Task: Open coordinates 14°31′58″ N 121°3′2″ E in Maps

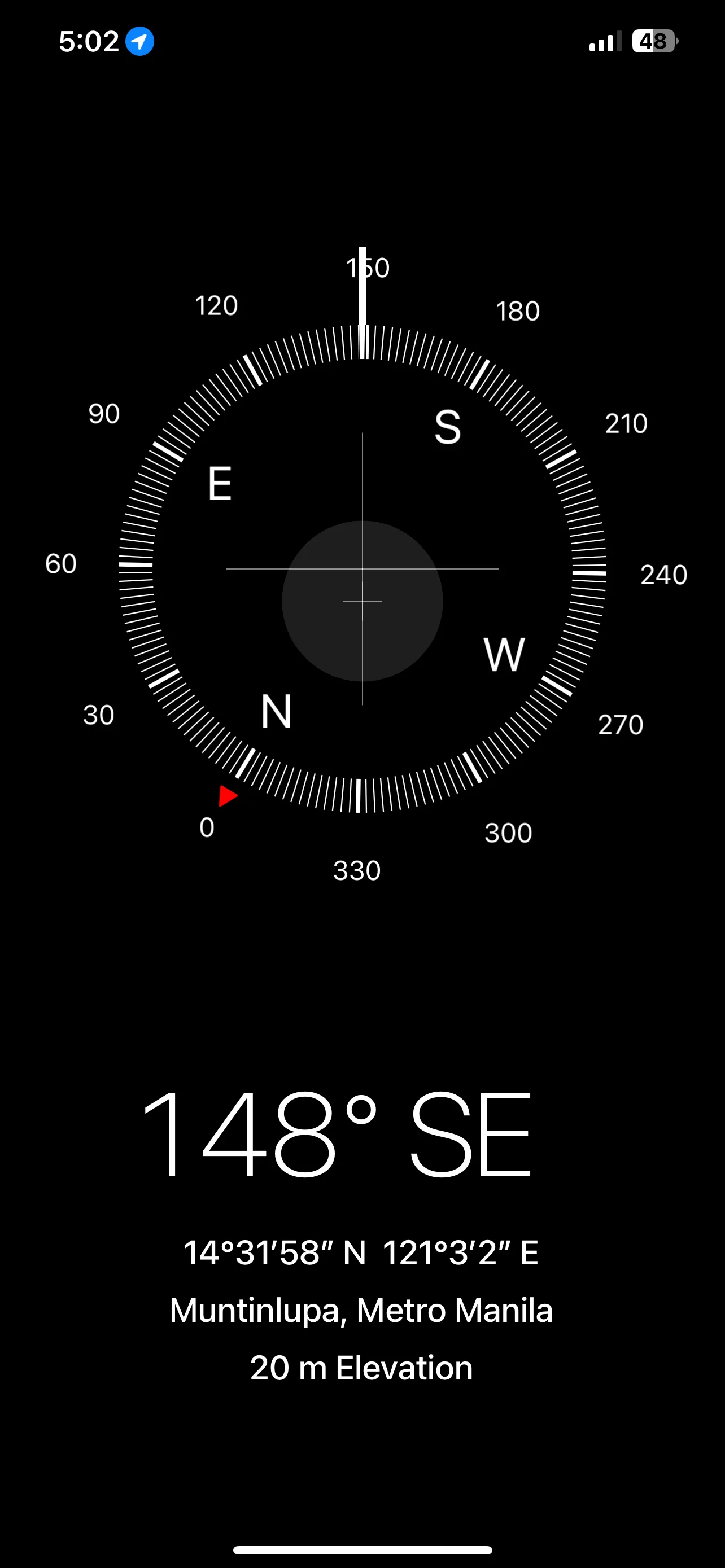Action: tap(361, 1252)
